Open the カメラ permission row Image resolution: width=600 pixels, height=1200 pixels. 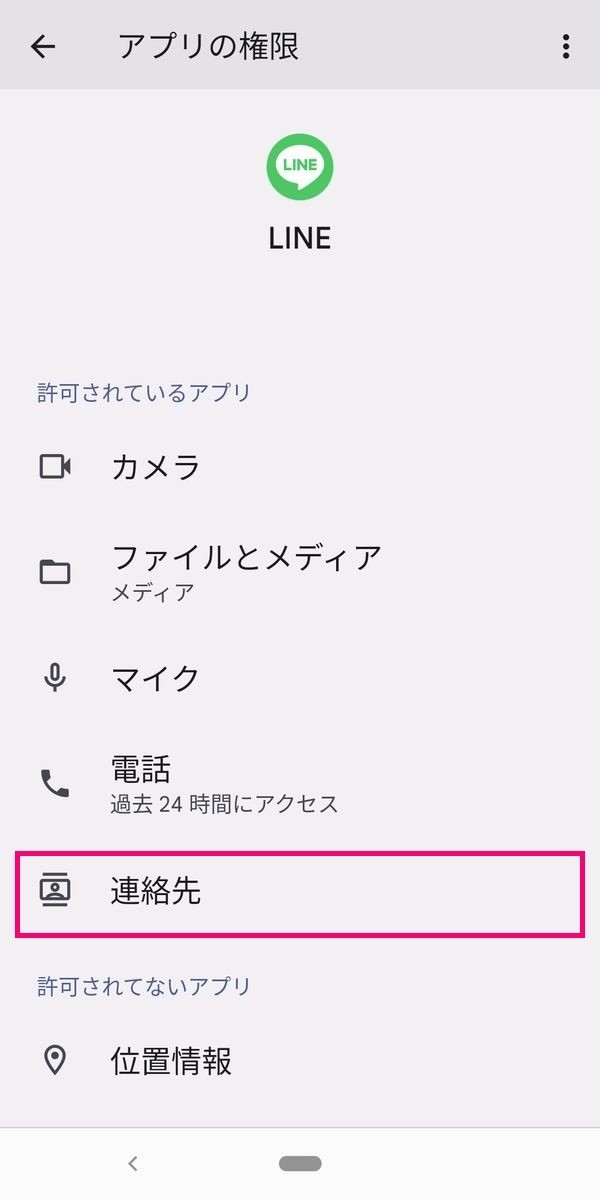coord(300,466)
